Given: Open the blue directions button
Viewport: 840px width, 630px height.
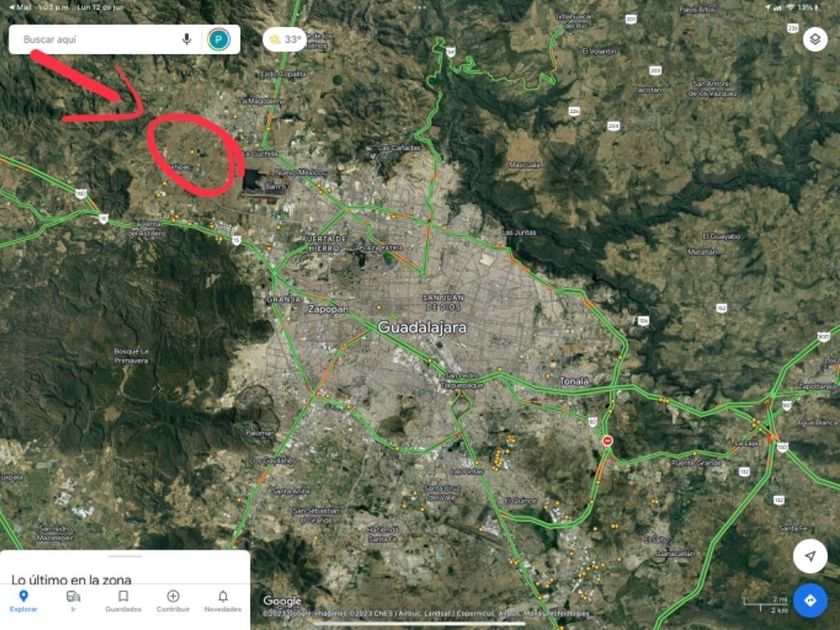Looking at the screenshot, I should [810, 601].
